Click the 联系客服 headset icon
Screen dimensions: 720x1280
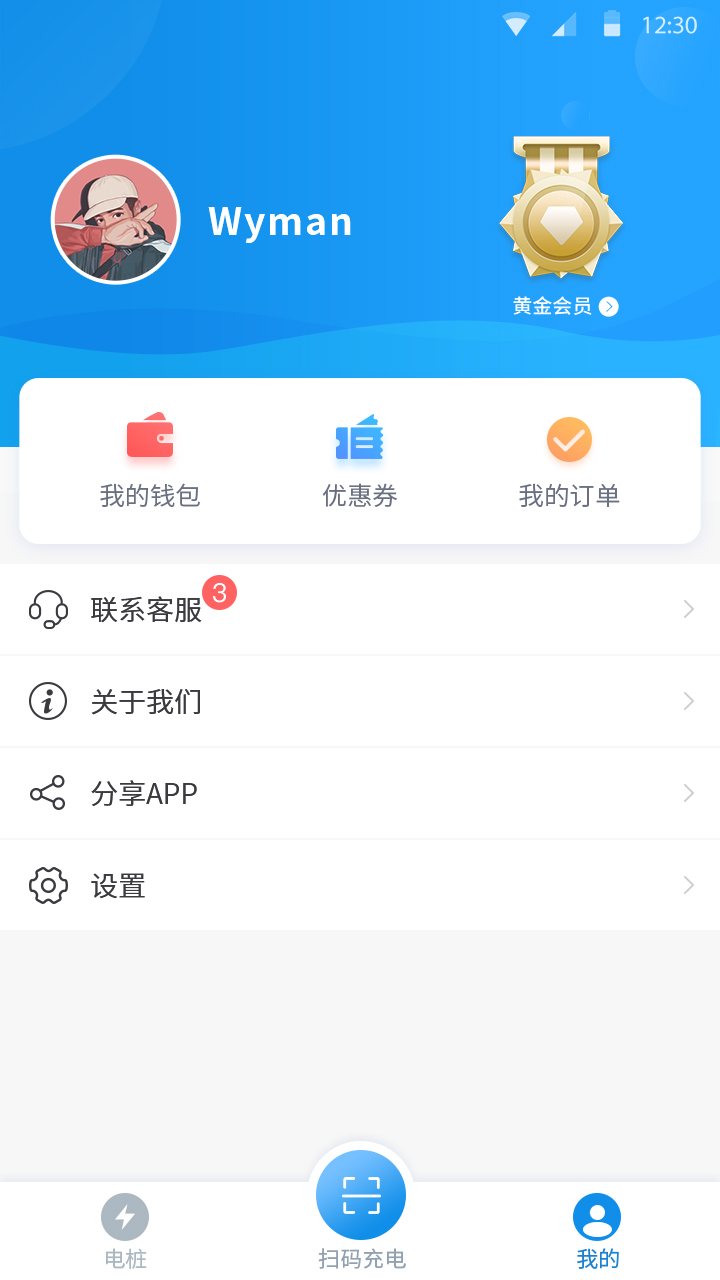[x=48, y=608]
